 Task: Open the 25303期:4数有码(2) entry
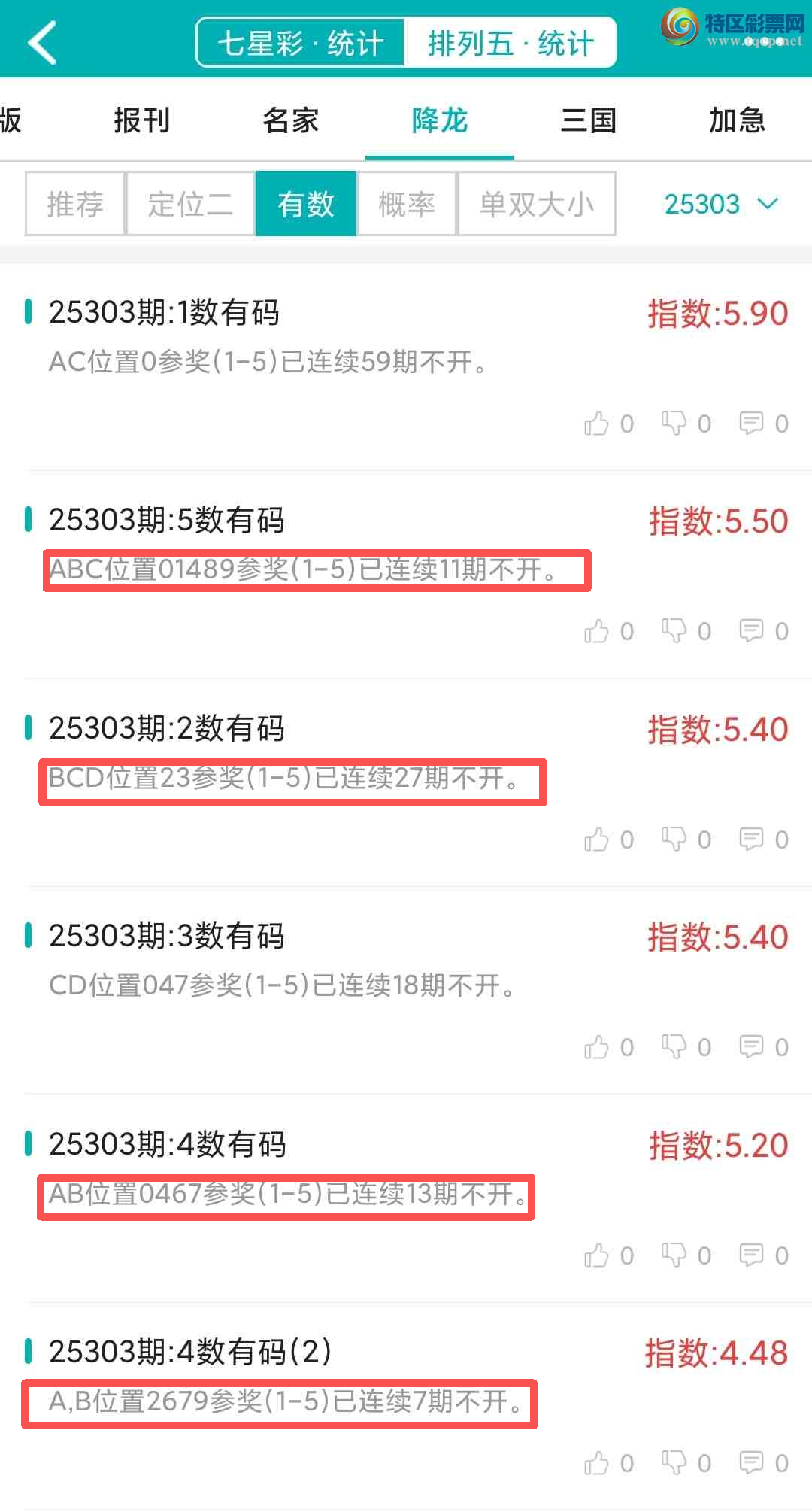[190, 1352]
